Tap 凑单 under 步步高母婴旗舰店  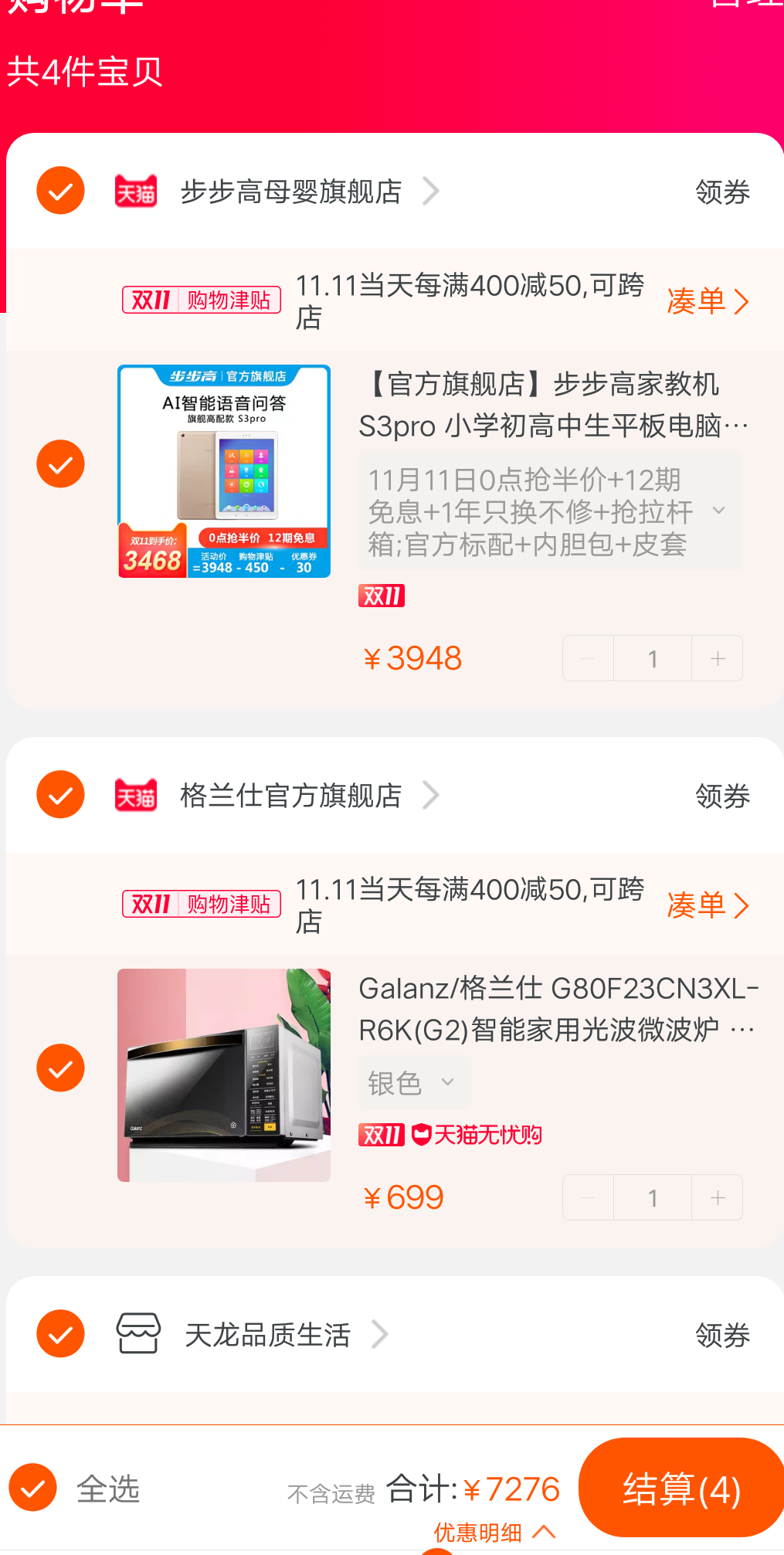707,301
